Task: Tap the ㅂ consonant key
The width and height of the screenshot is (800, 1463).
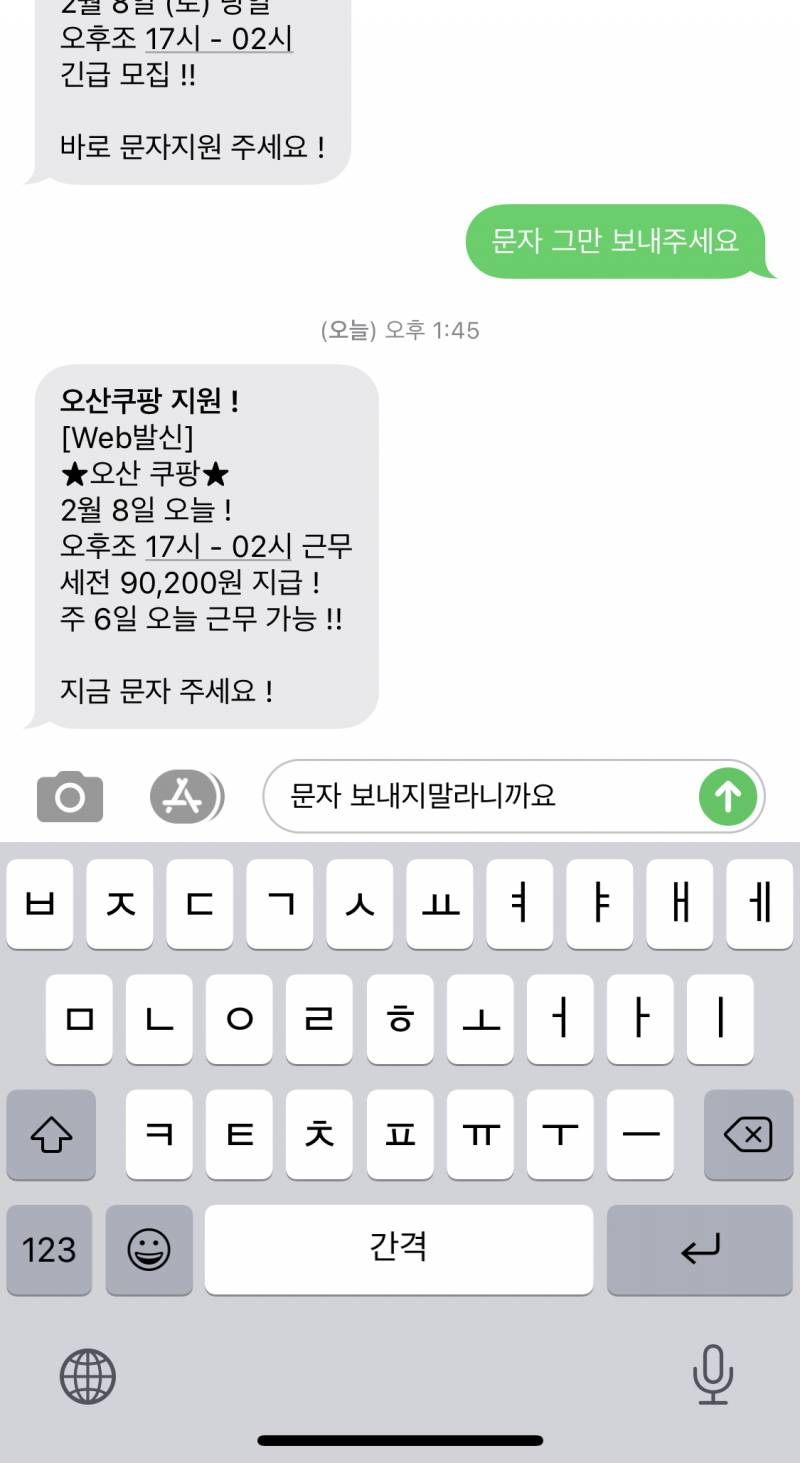Action: click(40, 905)
